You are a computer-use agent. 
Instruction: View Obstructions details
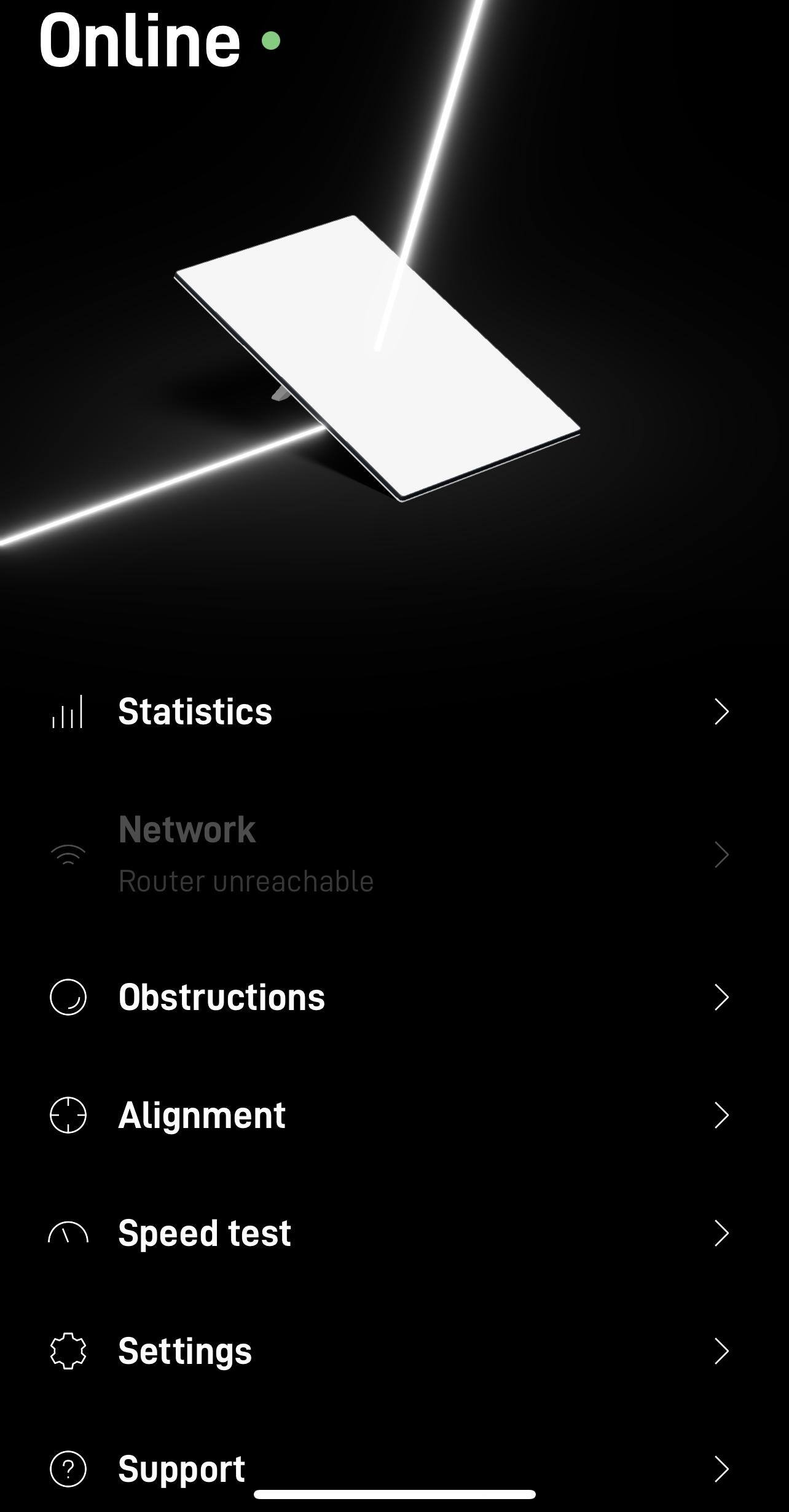[393, 997]
